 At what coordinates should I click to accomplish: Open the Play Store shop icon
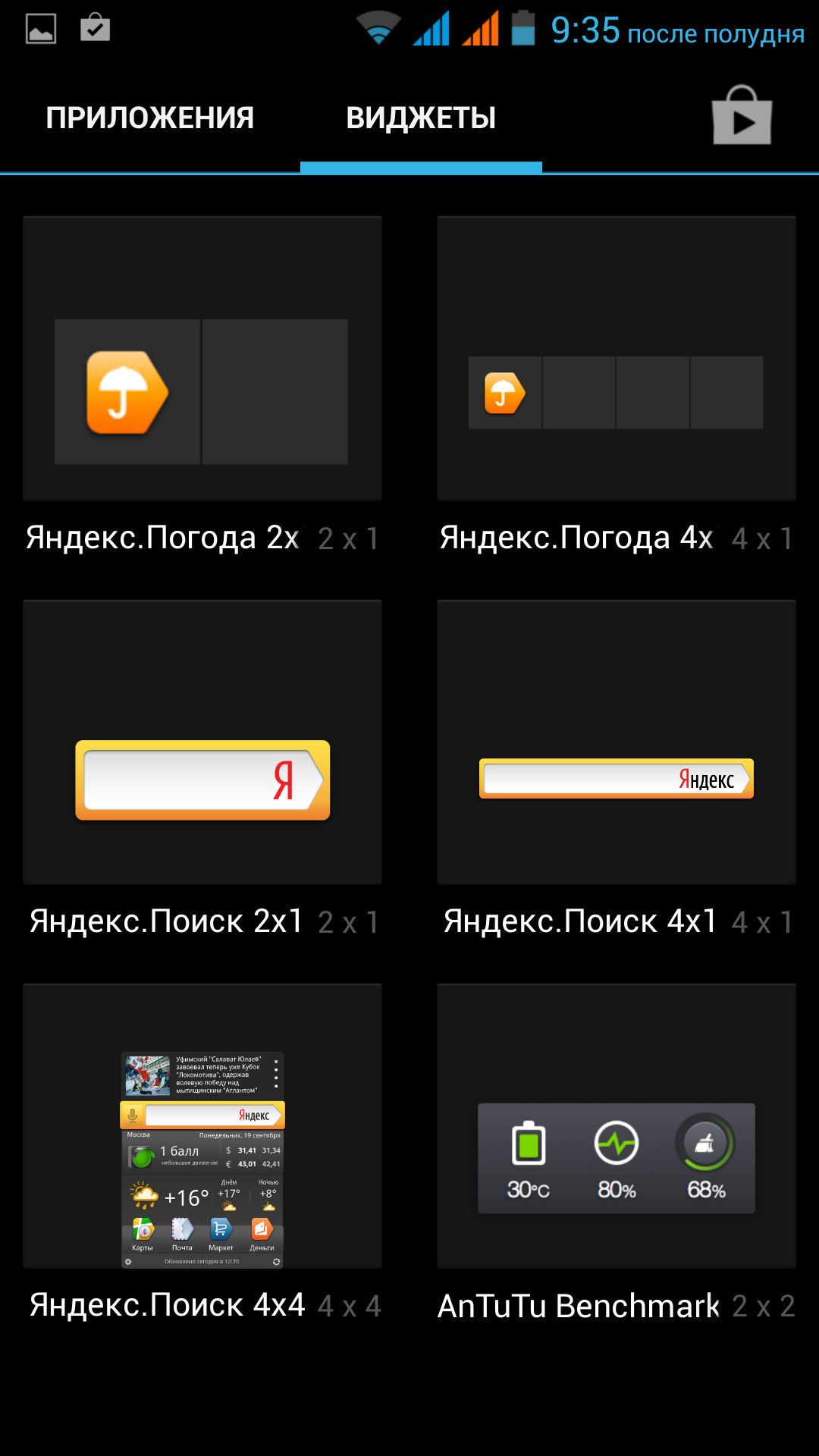tap(742, 116)
